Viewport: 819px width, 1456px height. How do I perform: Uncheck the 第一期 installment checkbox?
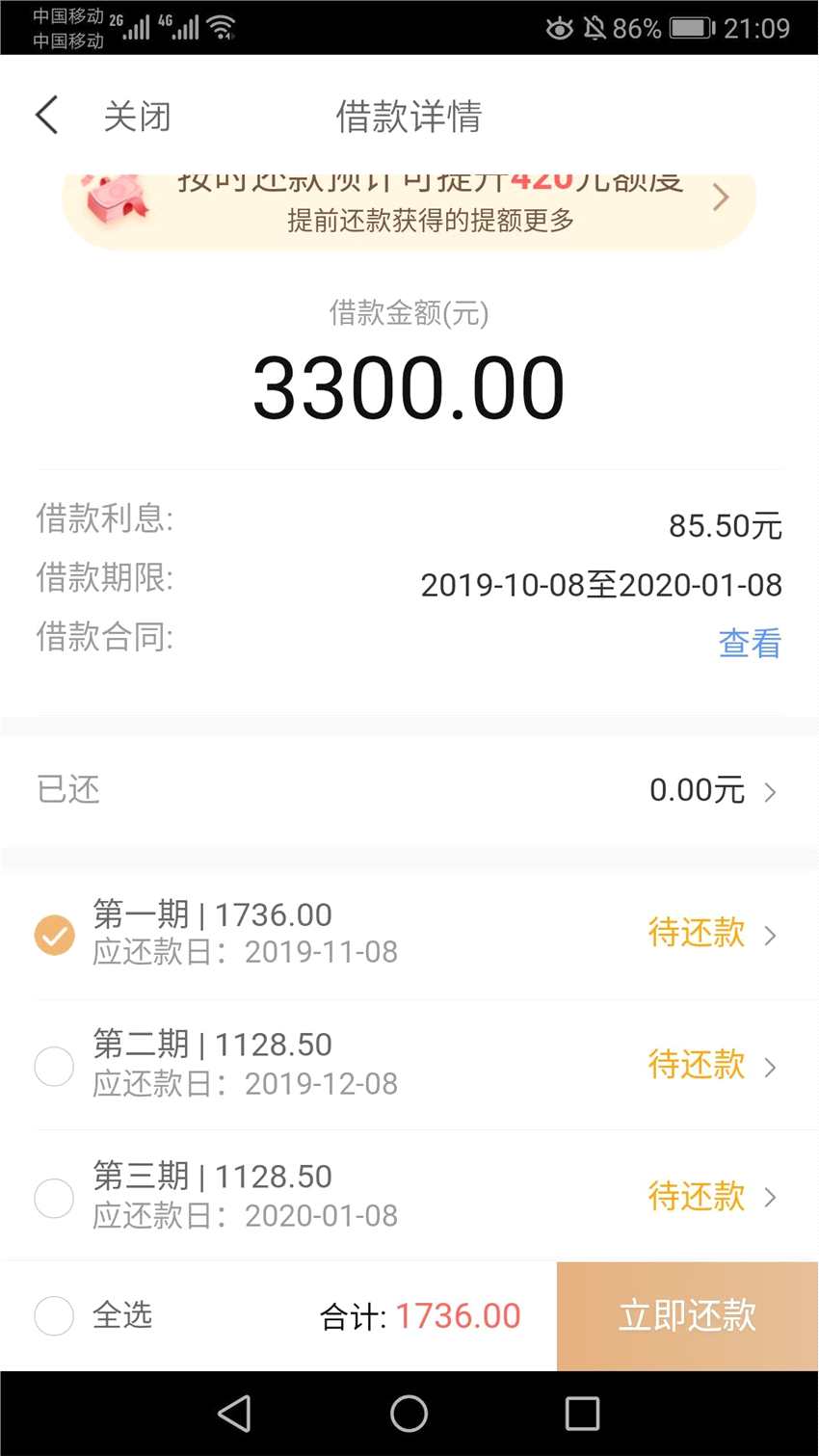(x=54, y=934)
